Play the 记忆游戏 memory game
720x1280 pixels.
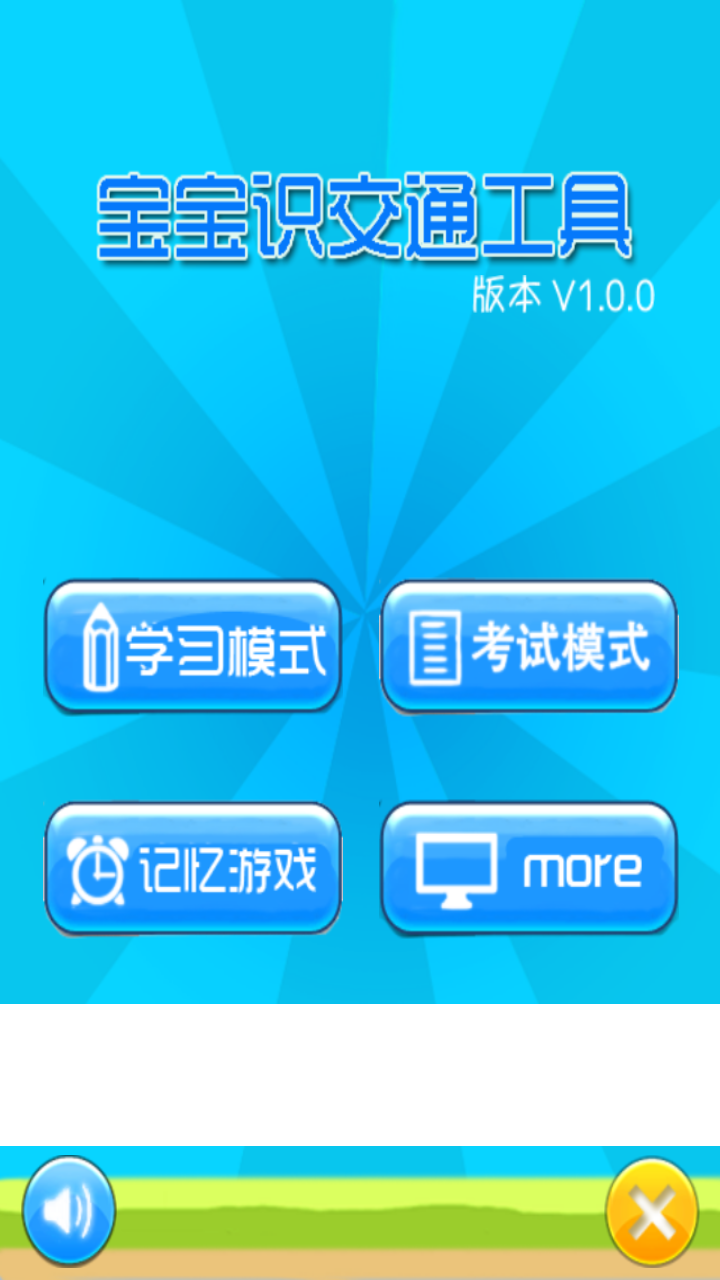tap(193, 868)
